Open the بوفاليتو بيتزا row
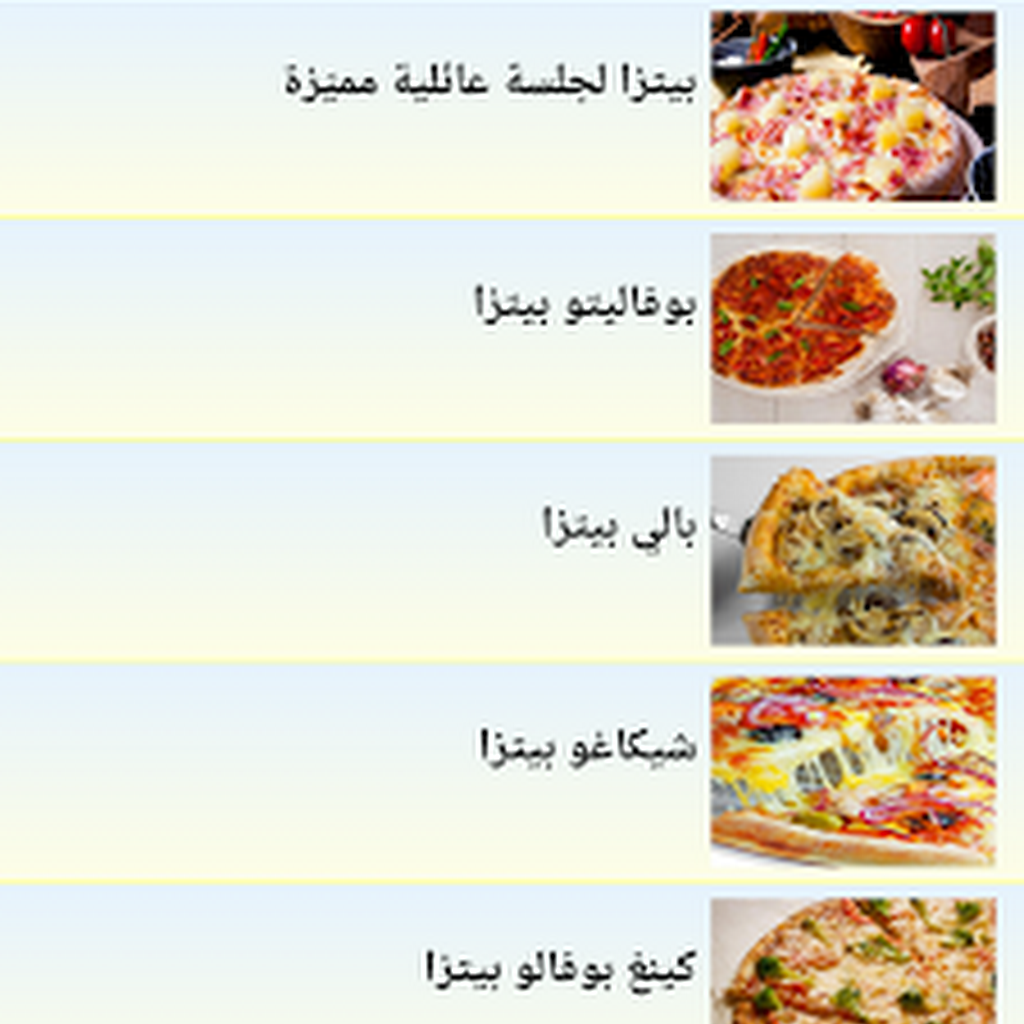The height and width of the screenshot is (1024, 1024). click(585, 304)
